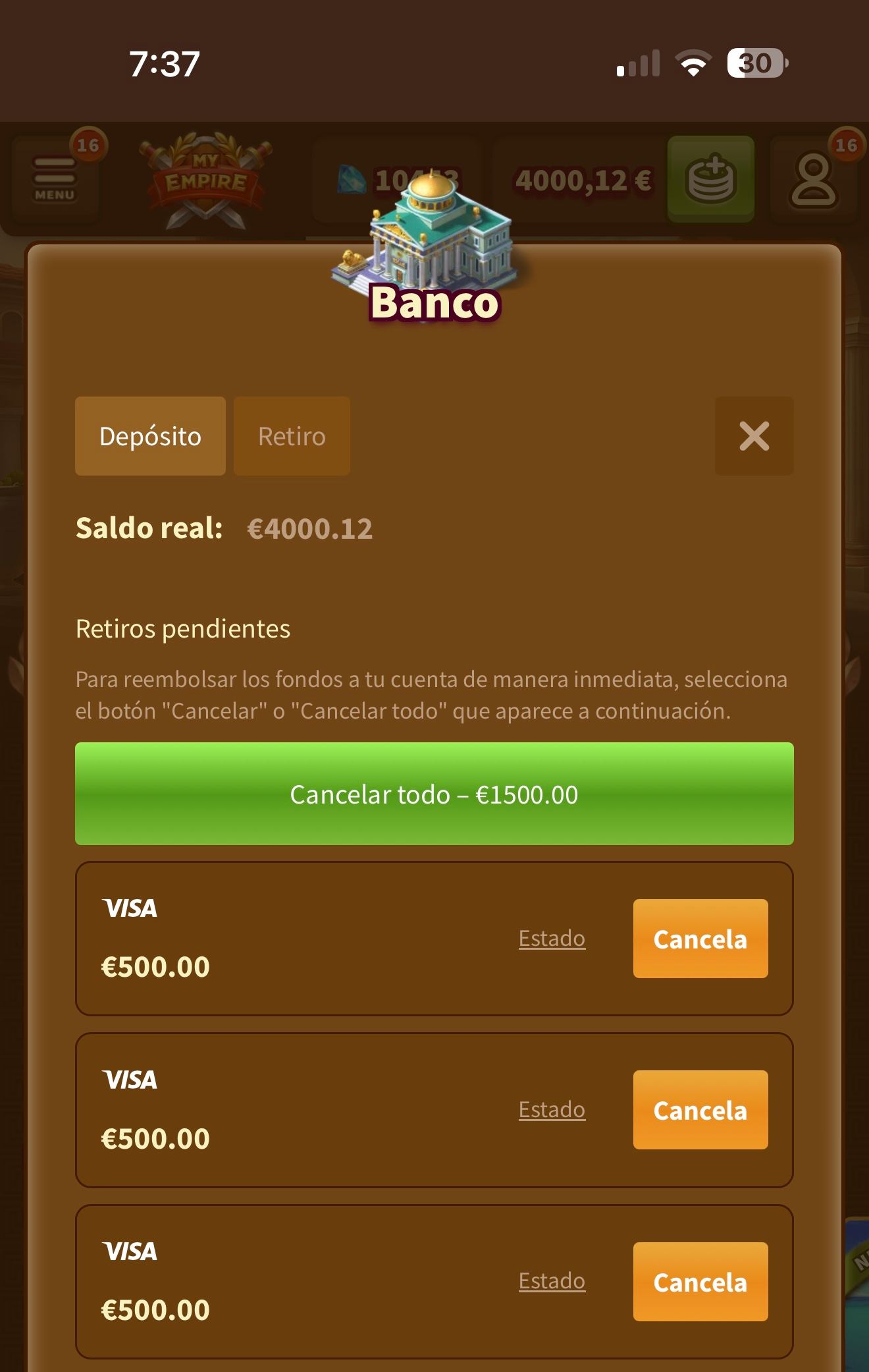
Task: Open Estado of second pending VISA withdrawal
Action: pos(552,1109)
